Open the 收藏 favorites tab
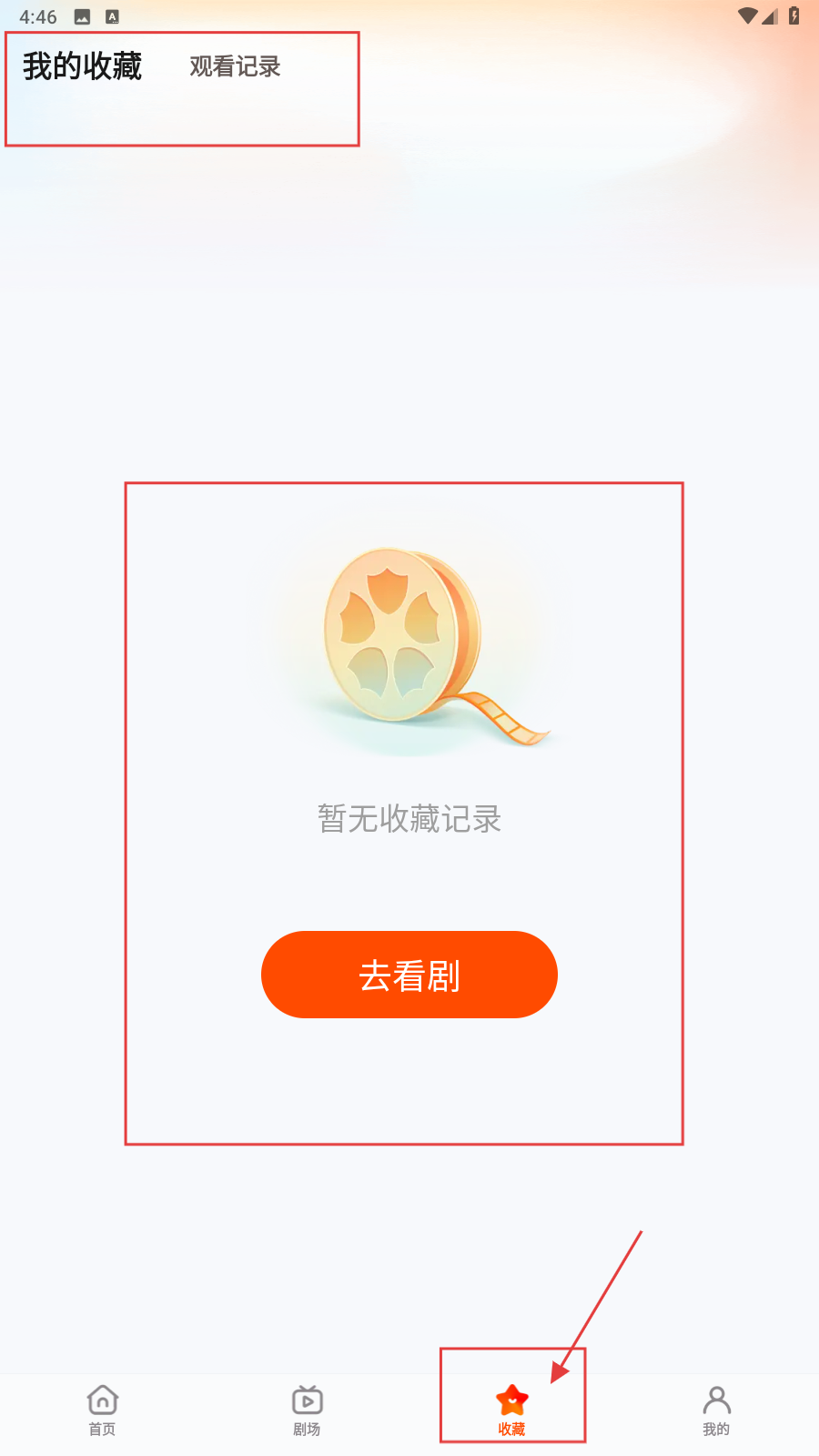This screenshot has height=1456, width=819. [x=511, y=1410]
